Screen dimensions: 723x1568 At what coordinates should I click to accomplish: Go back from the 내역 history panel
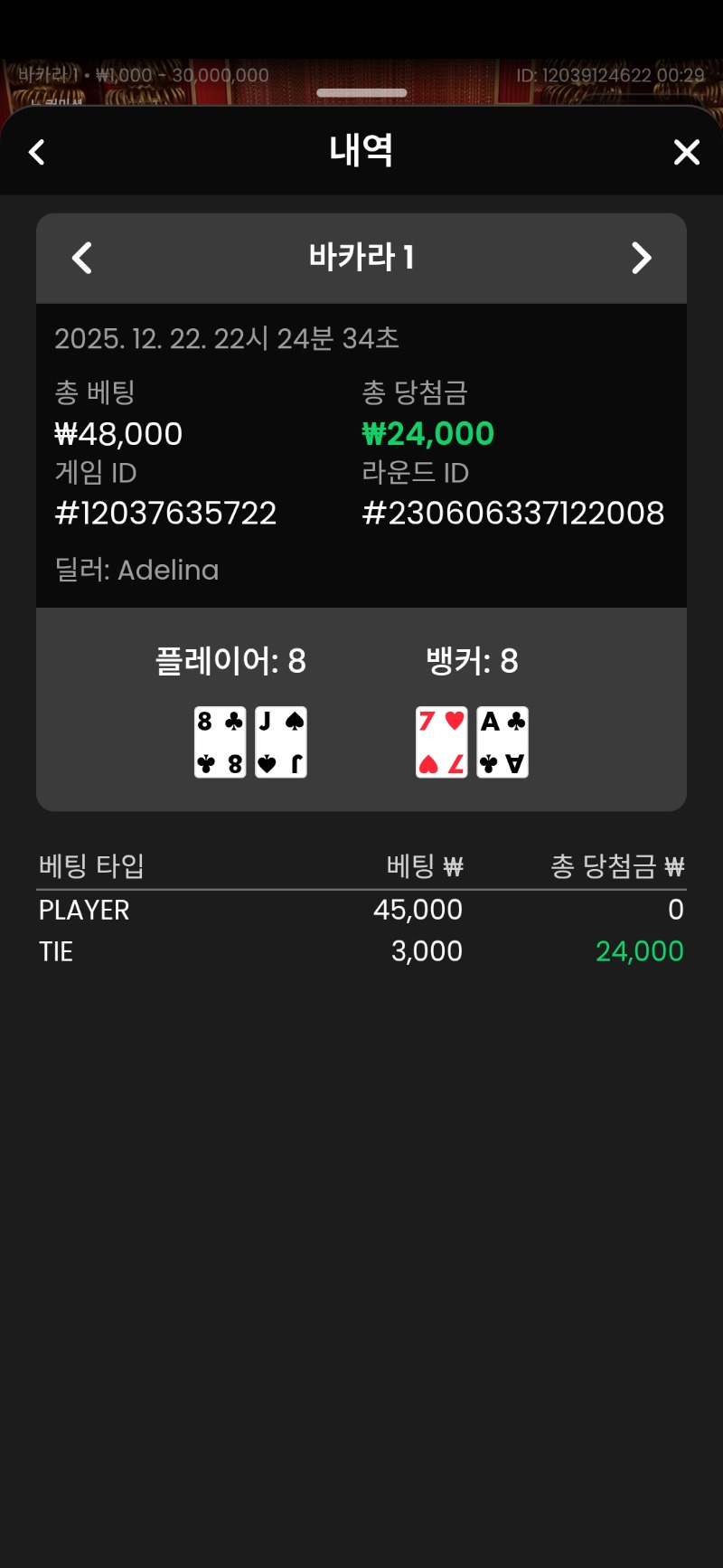pyautogui.click(x=37, y=152)
